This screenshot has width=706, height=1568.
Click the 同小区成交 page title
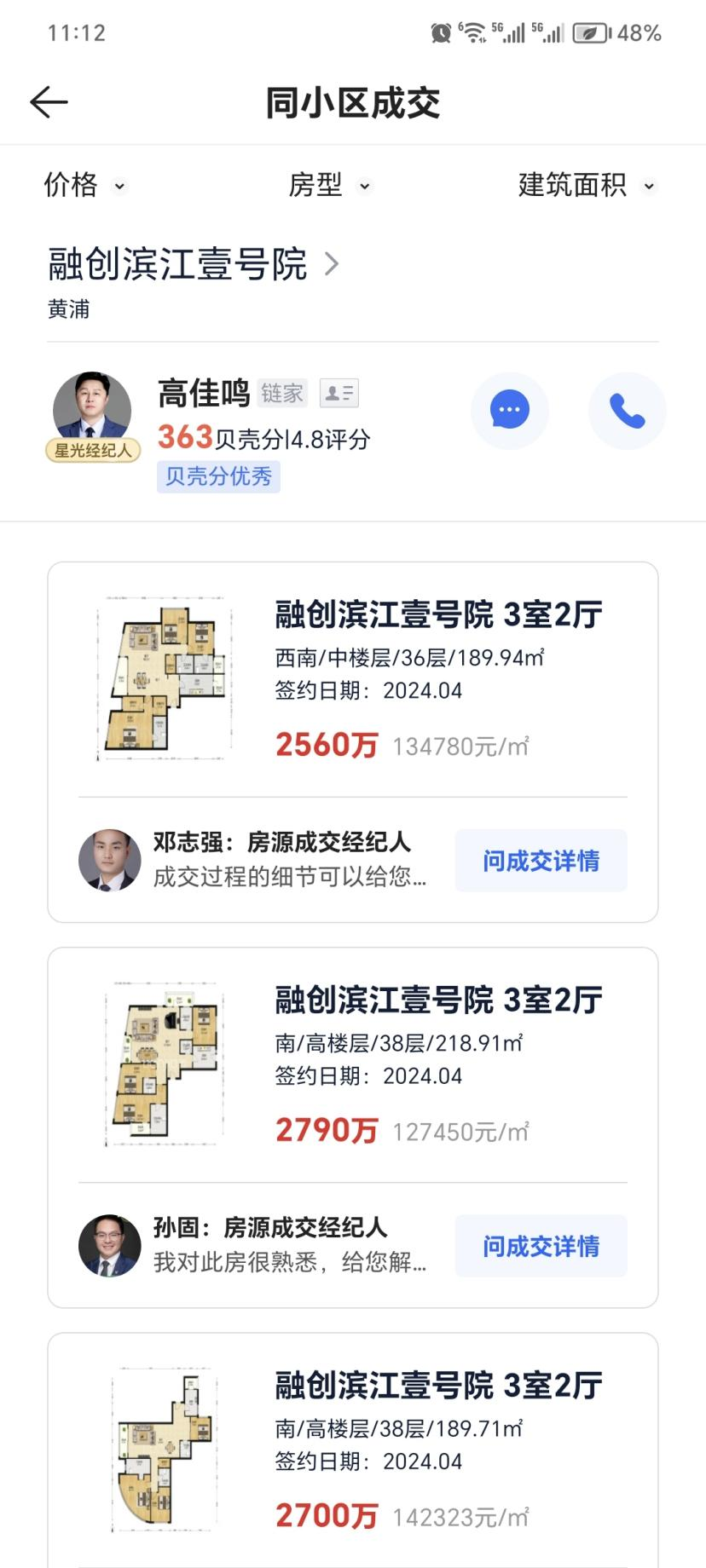pos(353,101)
